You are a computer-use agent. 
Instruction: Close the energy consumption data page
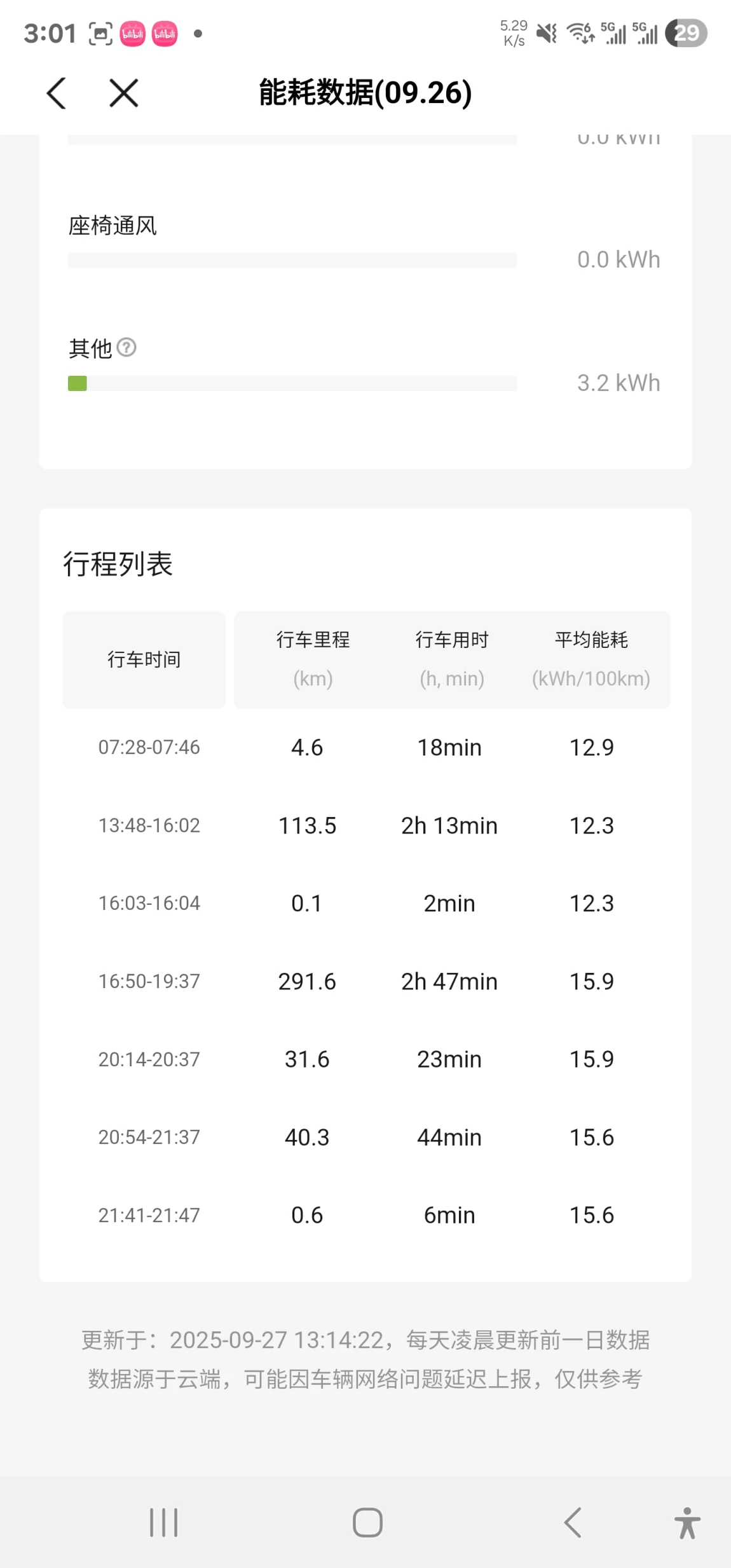coord(123,93)
